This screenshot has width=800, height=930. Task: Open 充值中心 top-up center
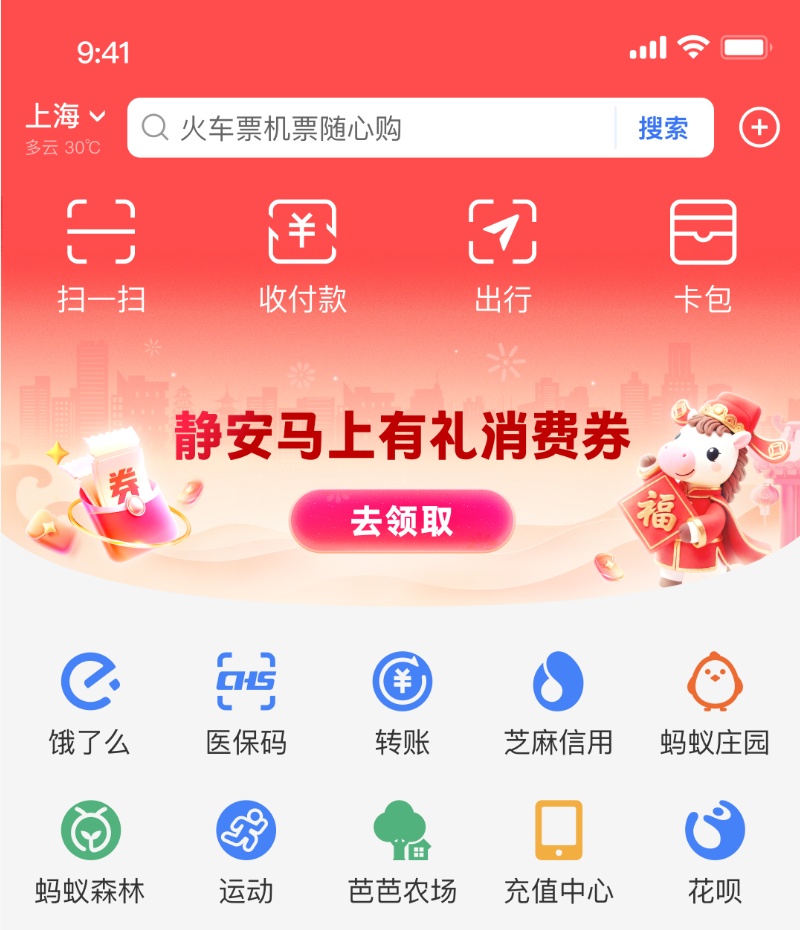(x=558, y=852)
